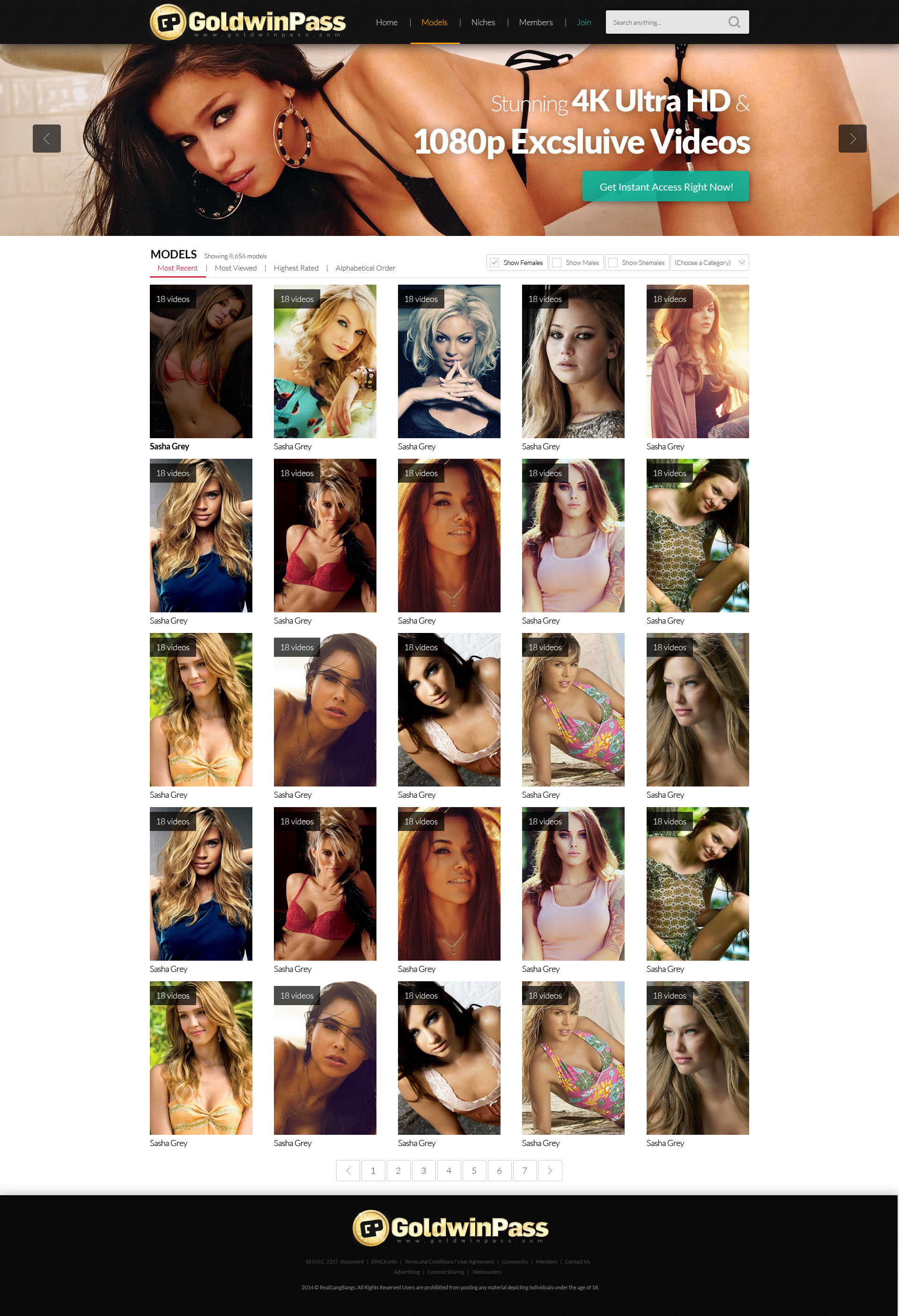The image size is (899, 1316).
Task: Focus the Search anything field
Action: click(x=663, y=22)
